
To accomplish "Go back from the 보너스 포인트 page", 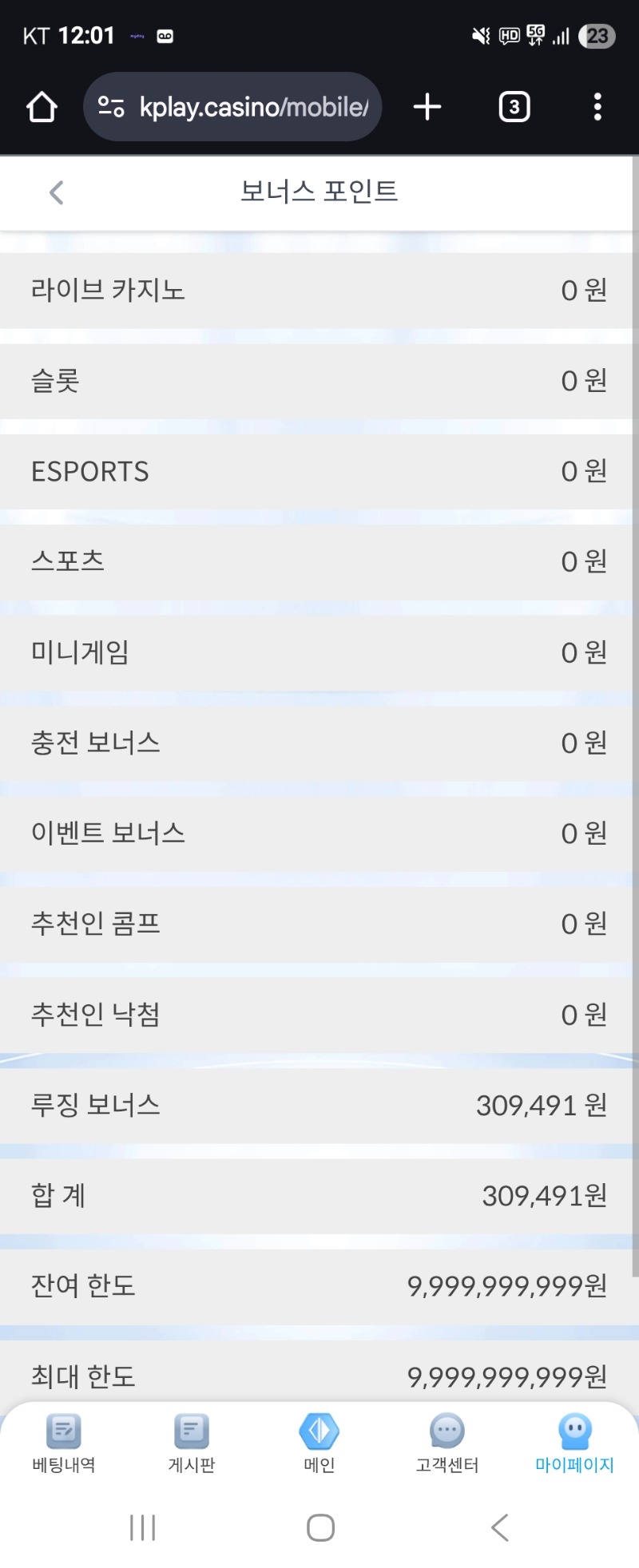I will (x=56, y=192).
